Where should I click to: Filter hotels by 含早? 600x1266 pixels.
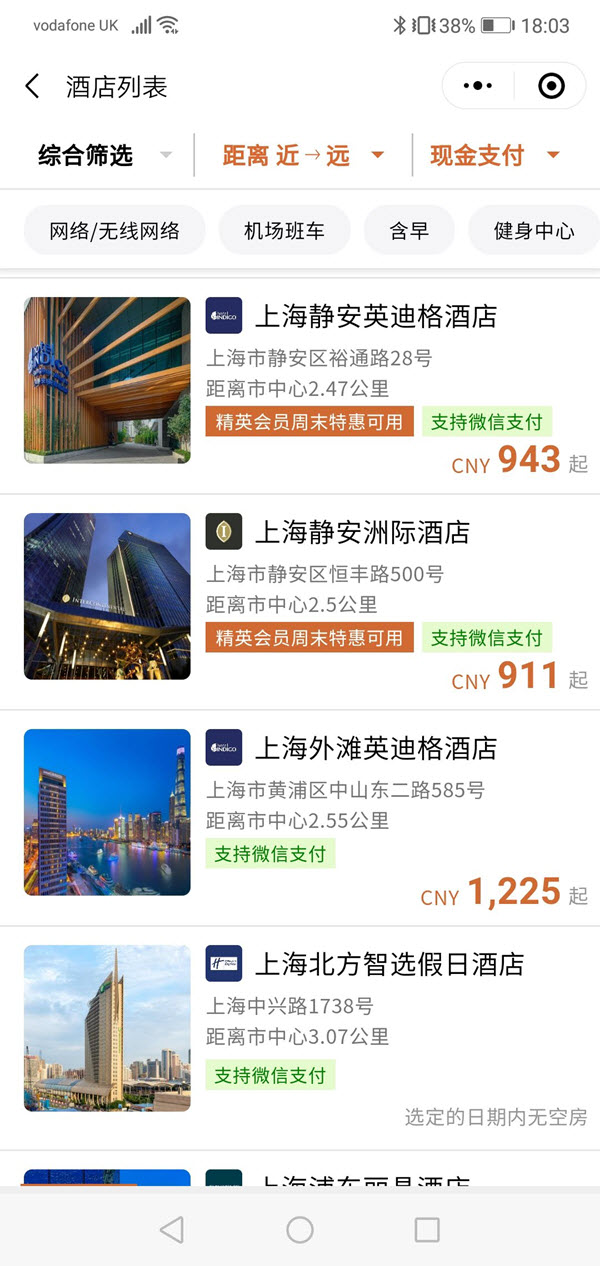pyautogui.click(x=409, y=231)
